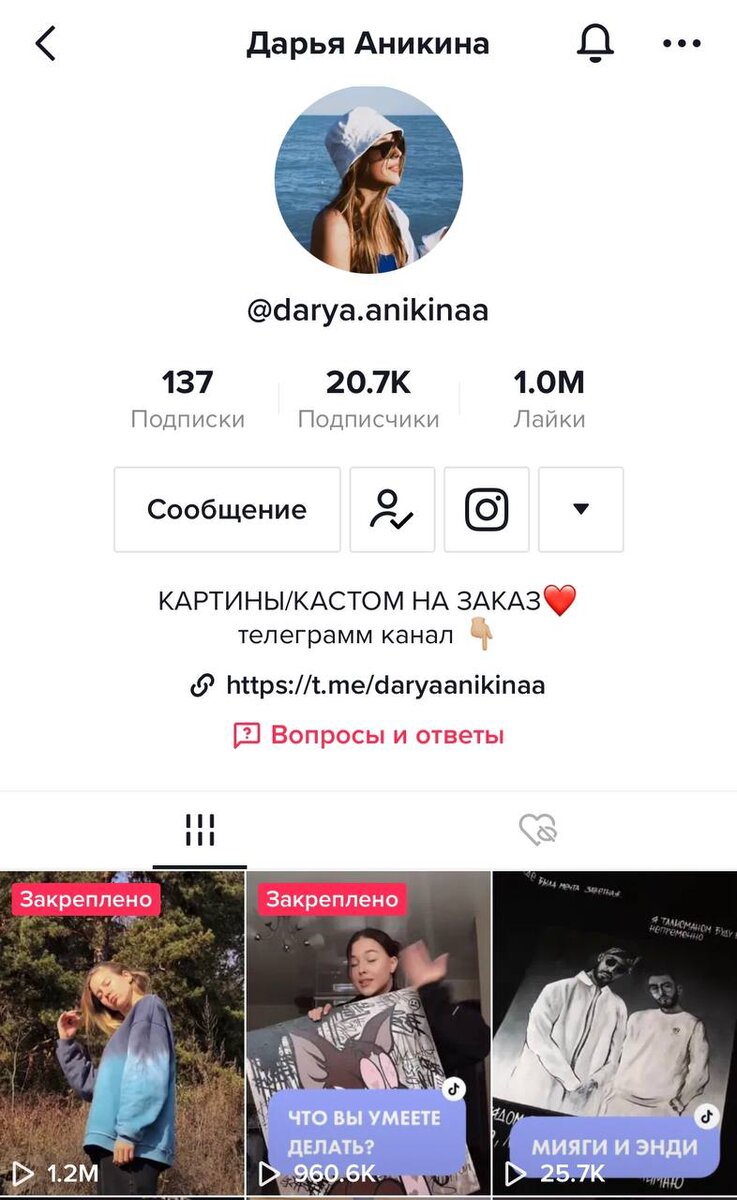
Task: Open the three-dot overflow menu
Action: [x=682, y=44]
